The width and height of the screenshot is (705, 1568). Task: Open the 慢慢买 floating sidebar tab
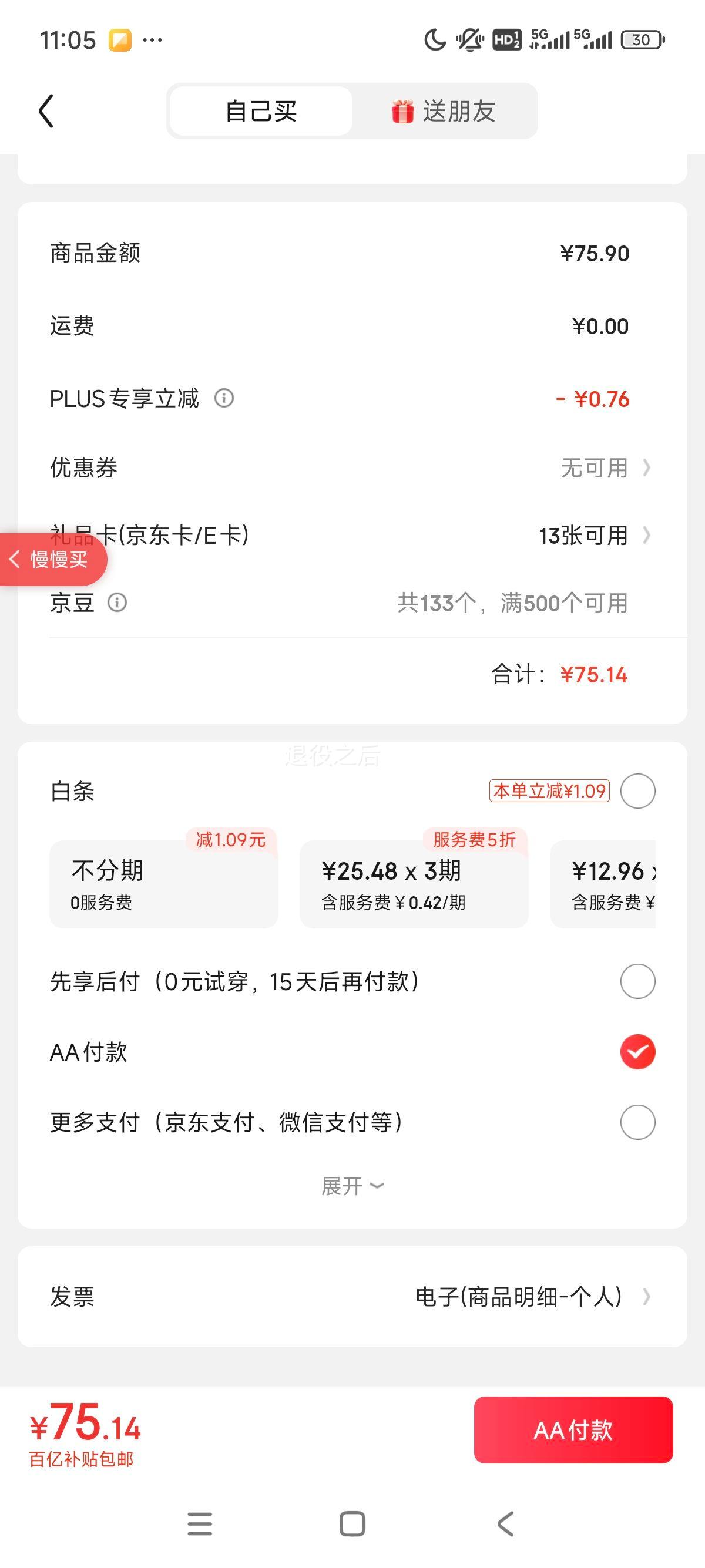click(53, 560)
